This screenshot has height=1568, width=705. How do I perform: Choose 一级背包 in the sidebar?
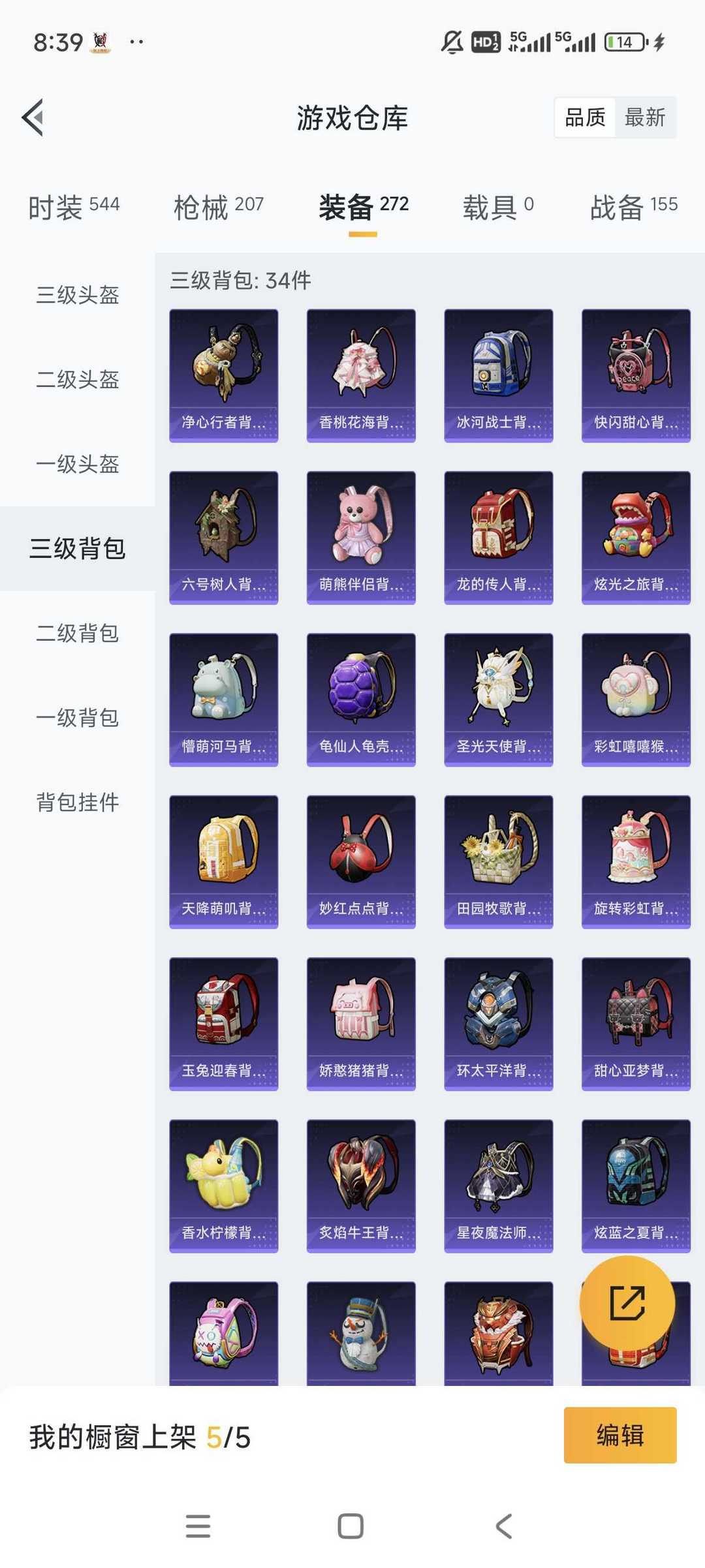pos(78,718)
